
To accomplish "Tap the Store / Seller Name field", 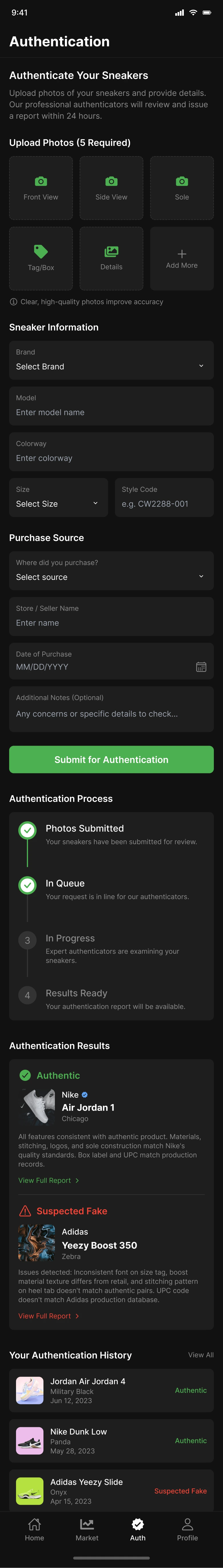I will point(111,616).
